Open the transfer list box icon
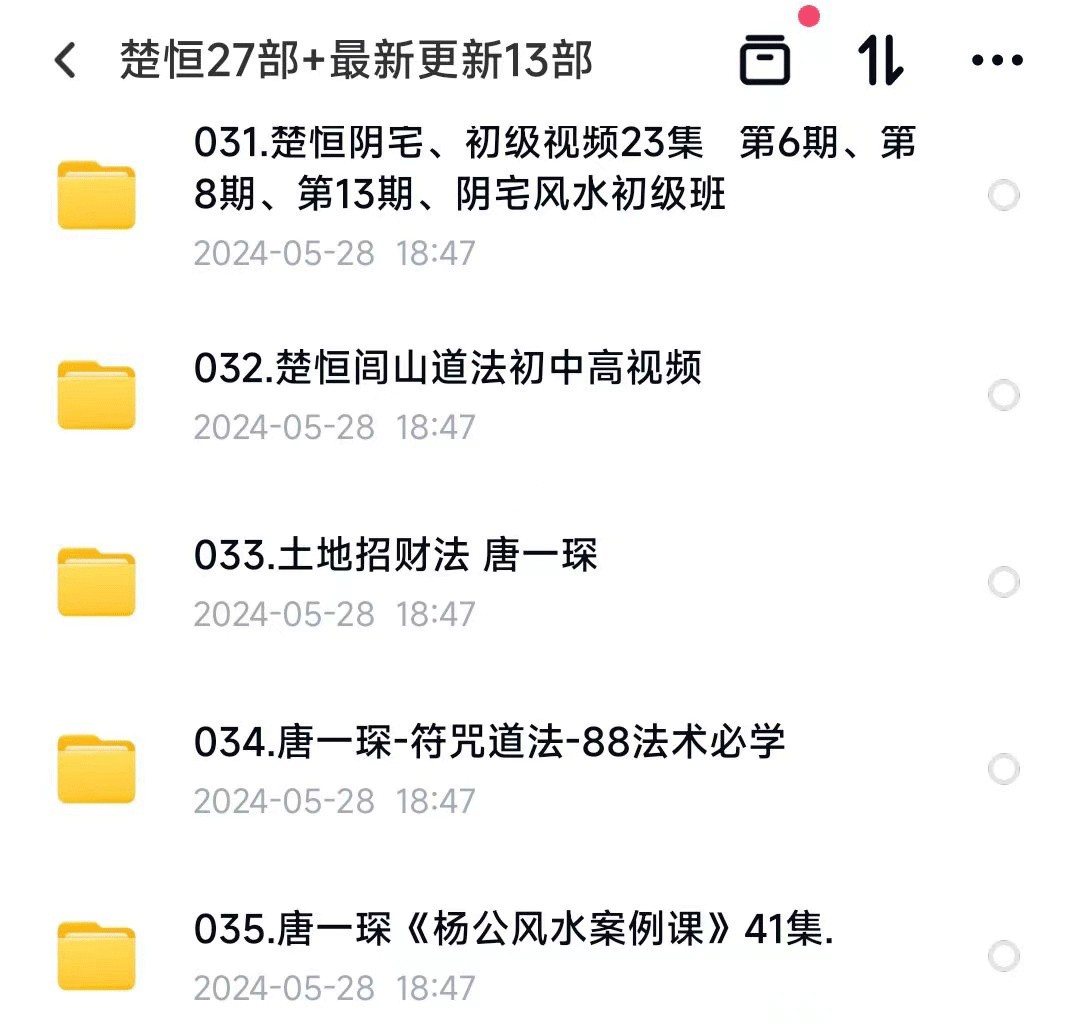 pyautogui.click(x=765, y=61)
